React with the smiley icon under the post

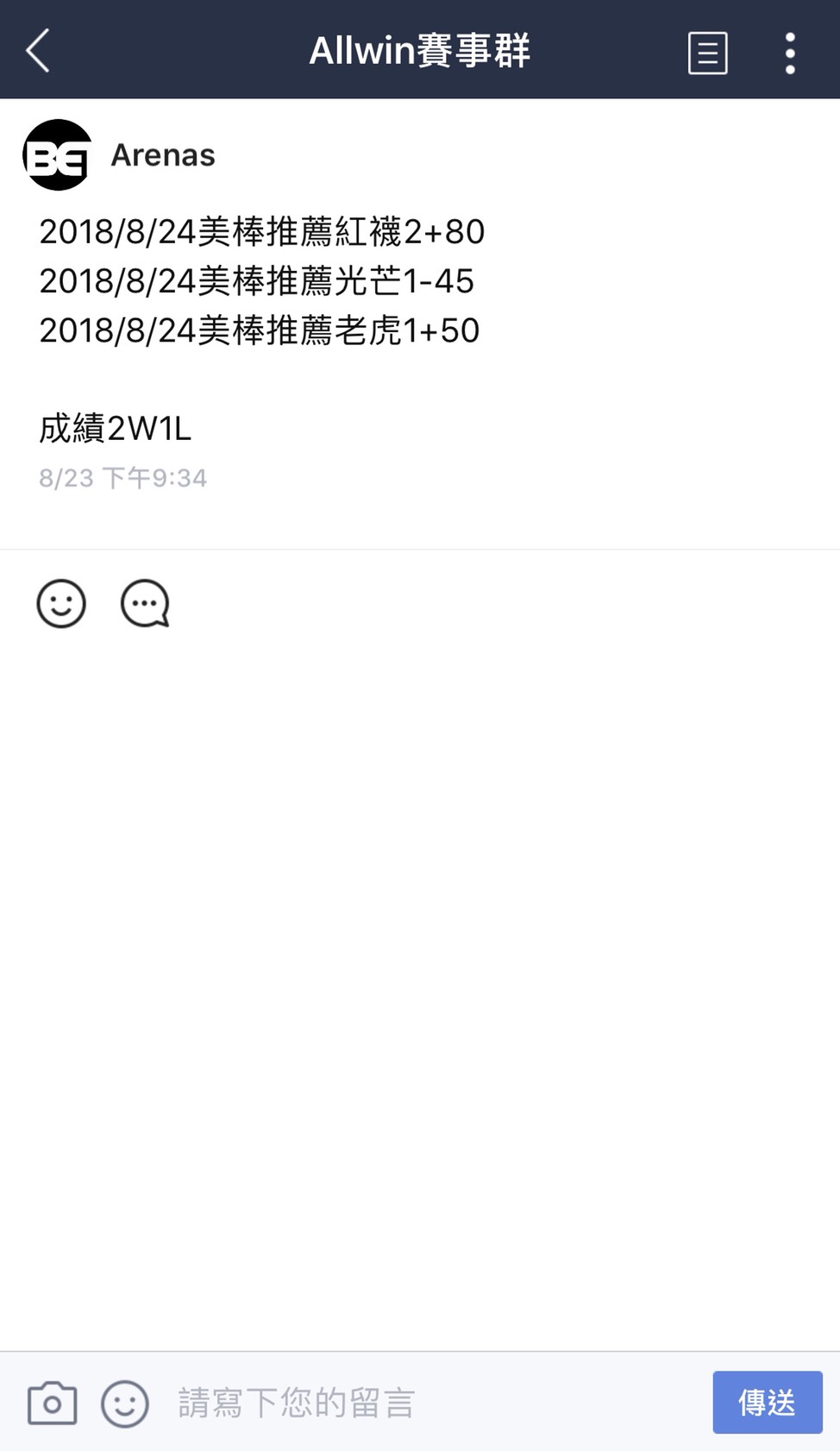[61, 603]
